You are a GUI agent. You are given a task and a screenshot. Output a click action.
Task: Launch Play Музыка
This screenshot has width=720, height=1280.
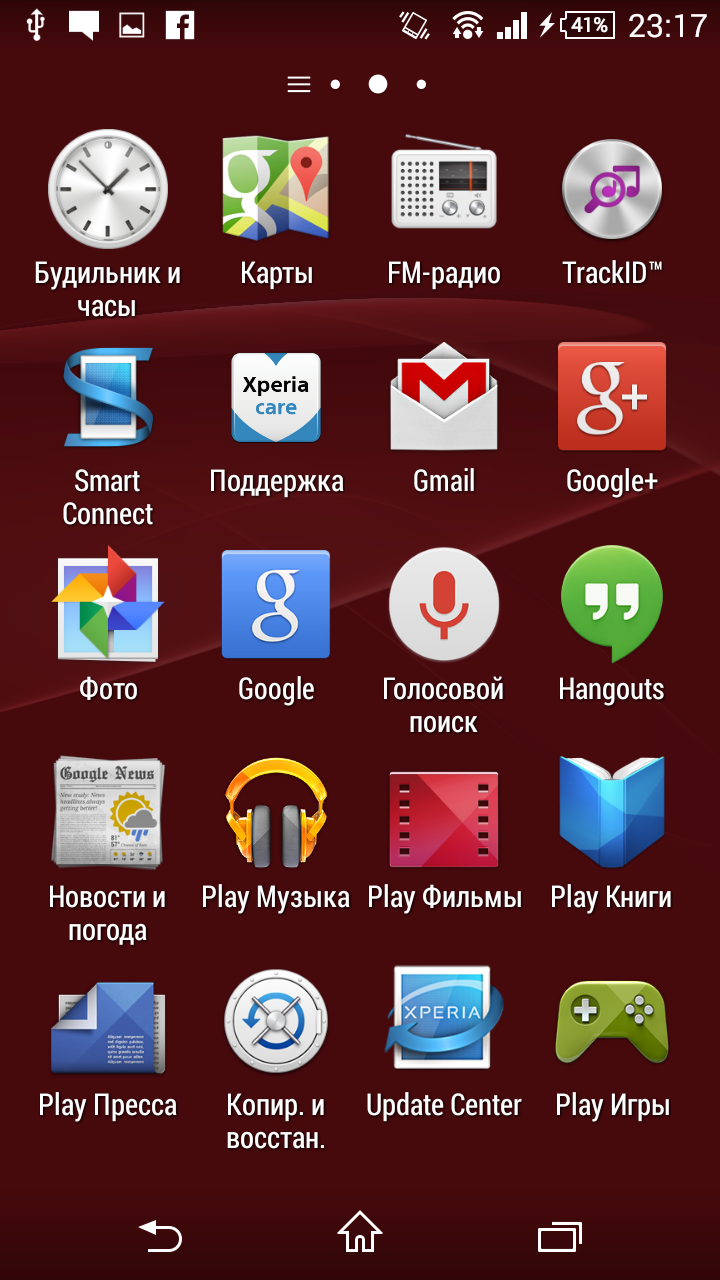click(x=276, y=813)
